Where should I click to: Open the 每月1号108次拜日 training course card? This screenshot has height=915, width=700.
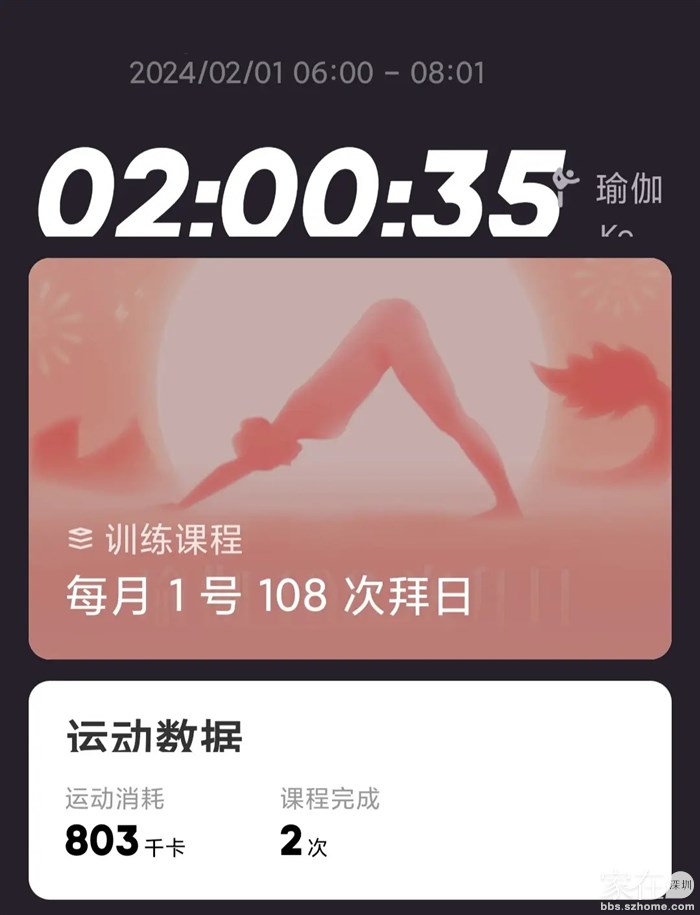(x=349, y=458)
